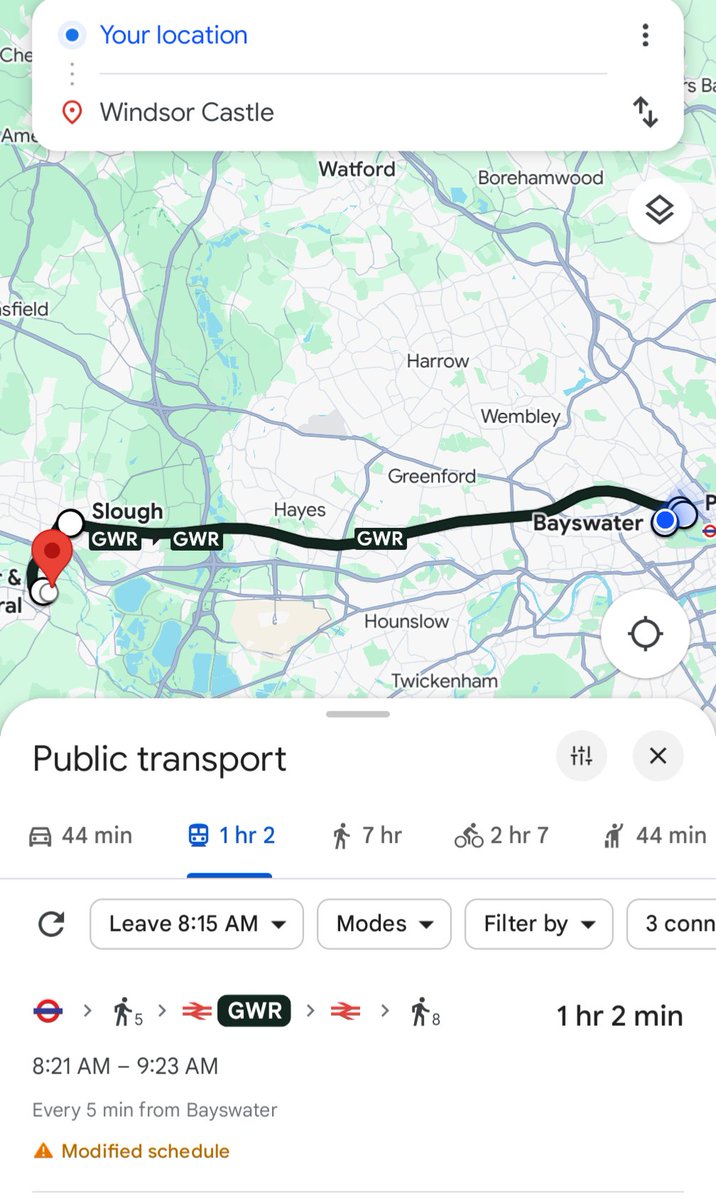Open the overflow menu for route options

click(645, 36)
